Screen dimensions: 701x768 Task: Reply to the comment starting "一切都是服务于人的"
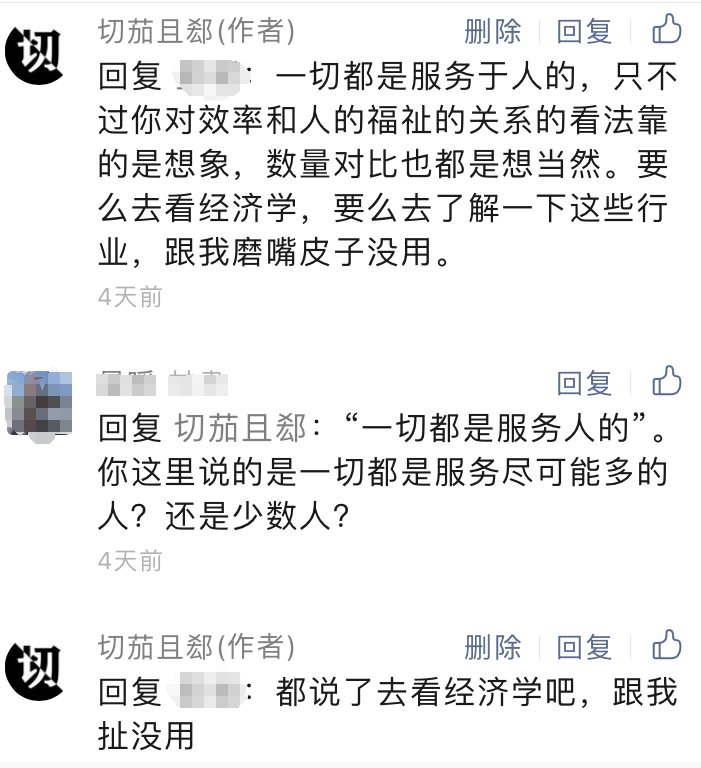tap(584, 32)
